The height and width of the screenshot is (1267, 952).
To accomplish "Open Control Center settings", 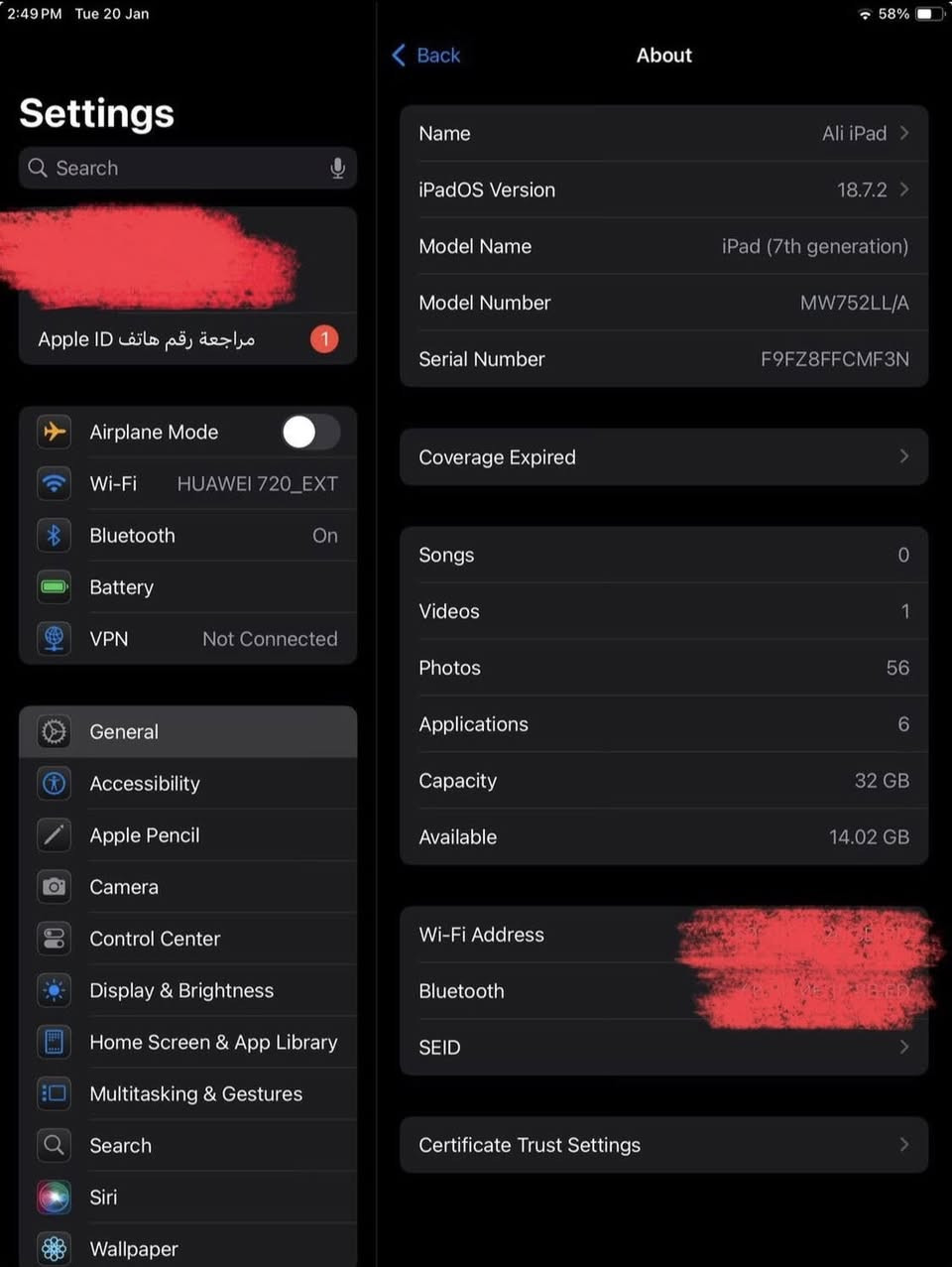I will pyautogui.click(x=188, y=939).
